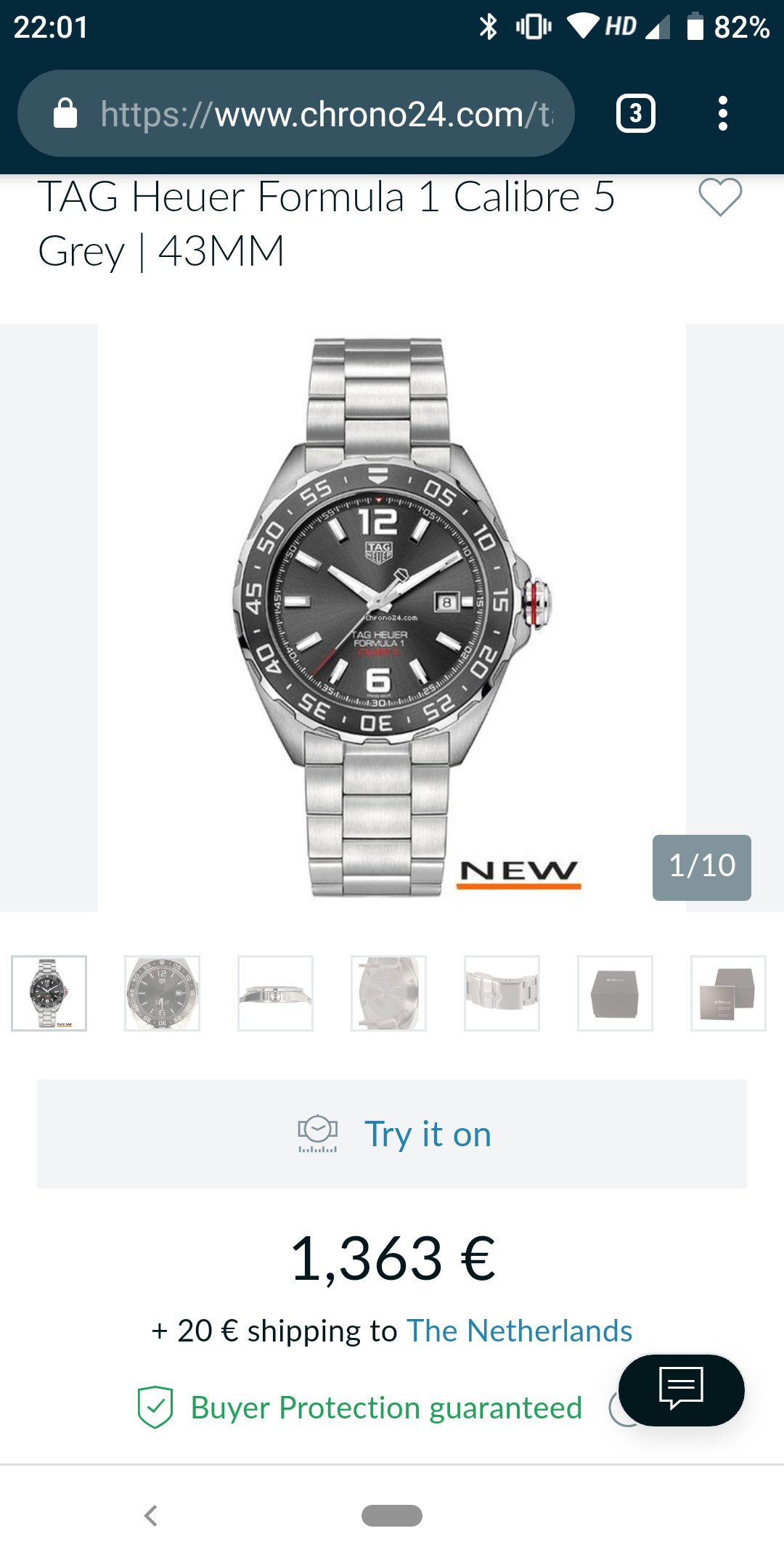Open the main watch photo full view

point(392,617)
